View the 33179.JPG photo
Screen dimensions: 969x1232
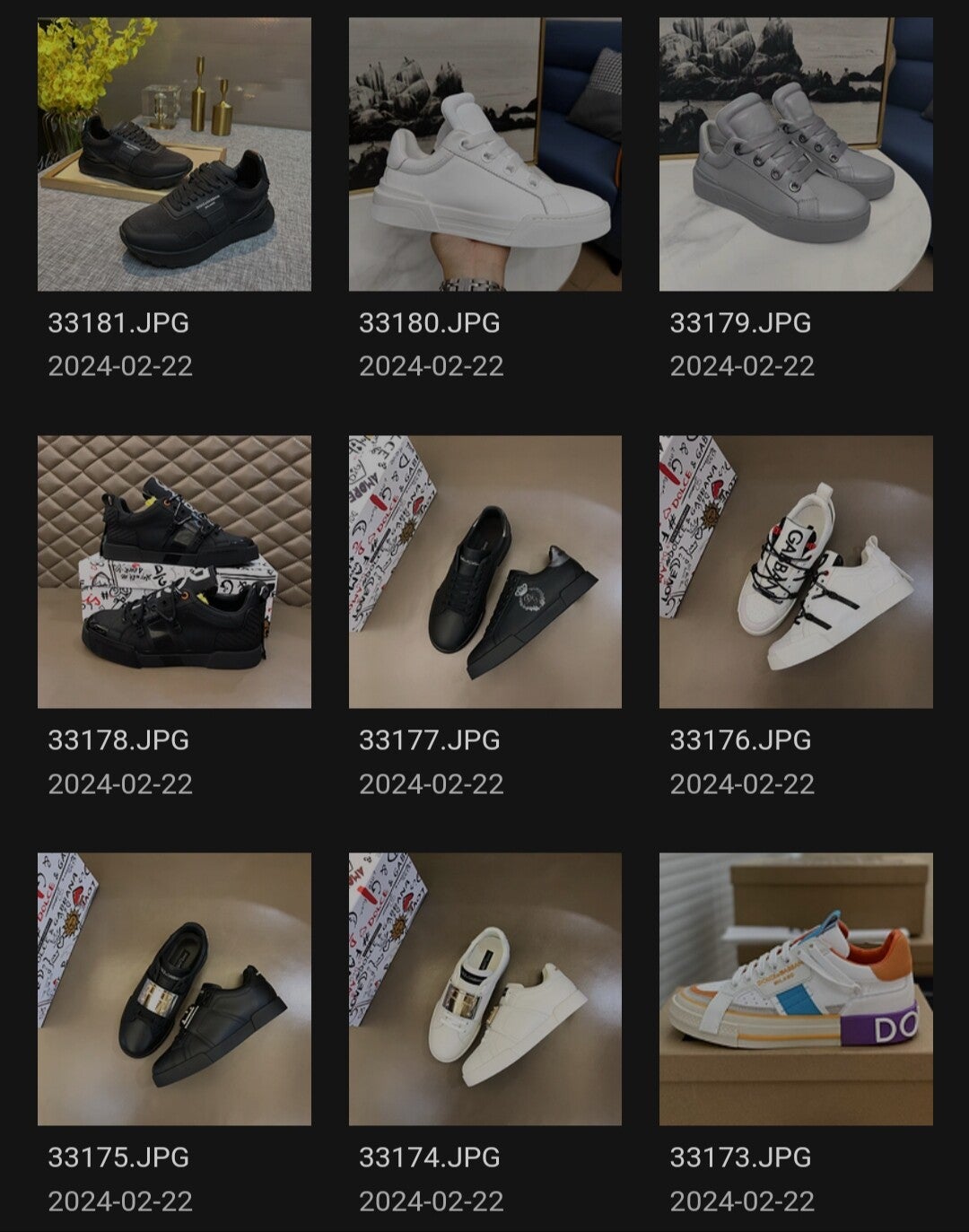click(x=796, y=154)
